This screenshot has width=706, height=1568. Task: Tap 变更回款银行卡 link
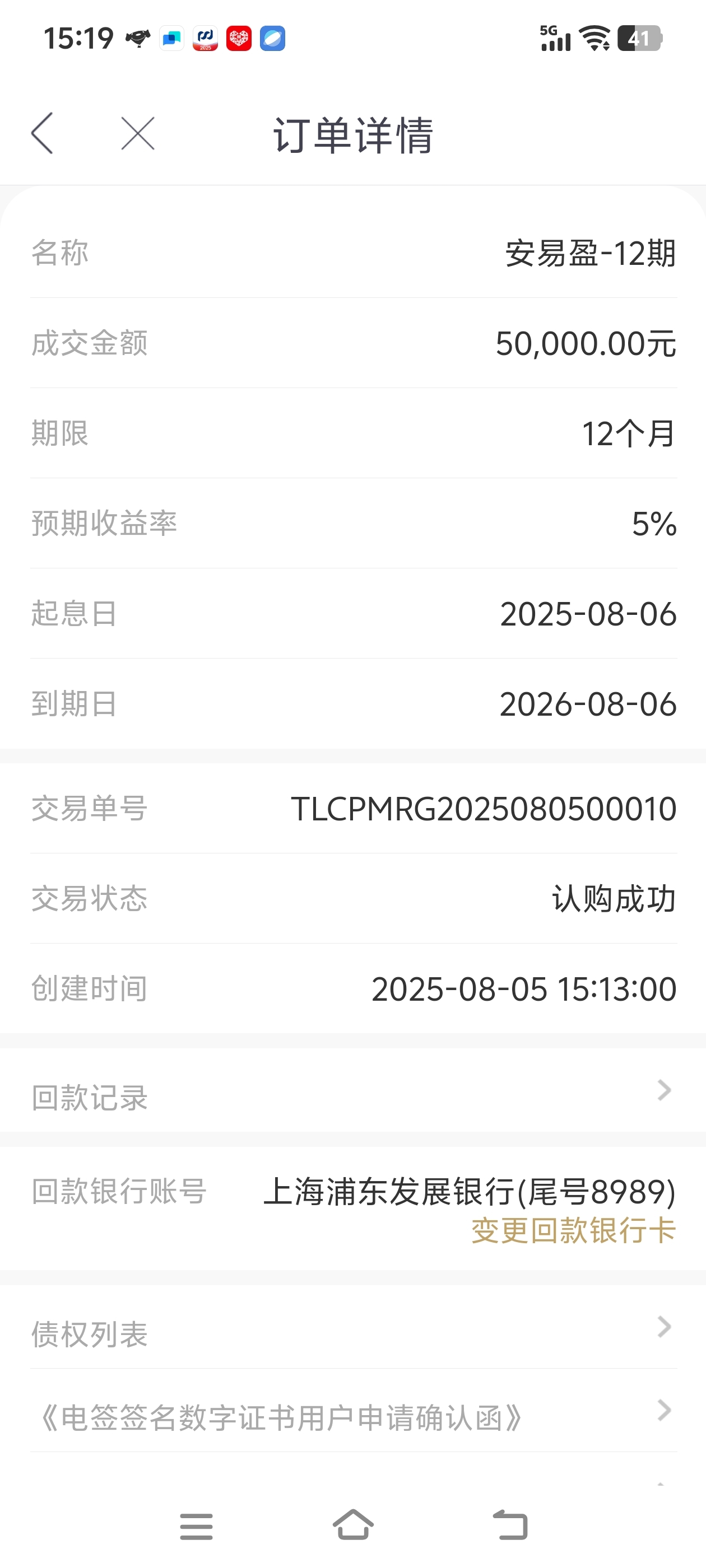[573, 1231]
